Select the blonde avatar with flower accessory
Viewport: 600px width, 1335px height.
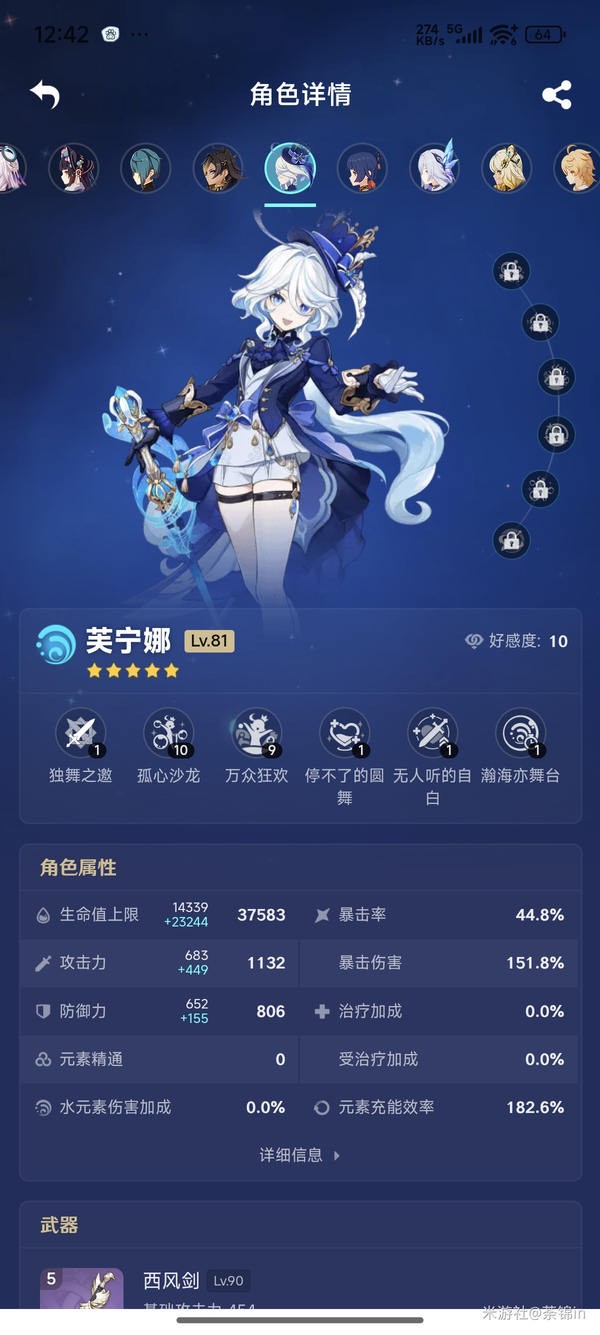(507, 168)
